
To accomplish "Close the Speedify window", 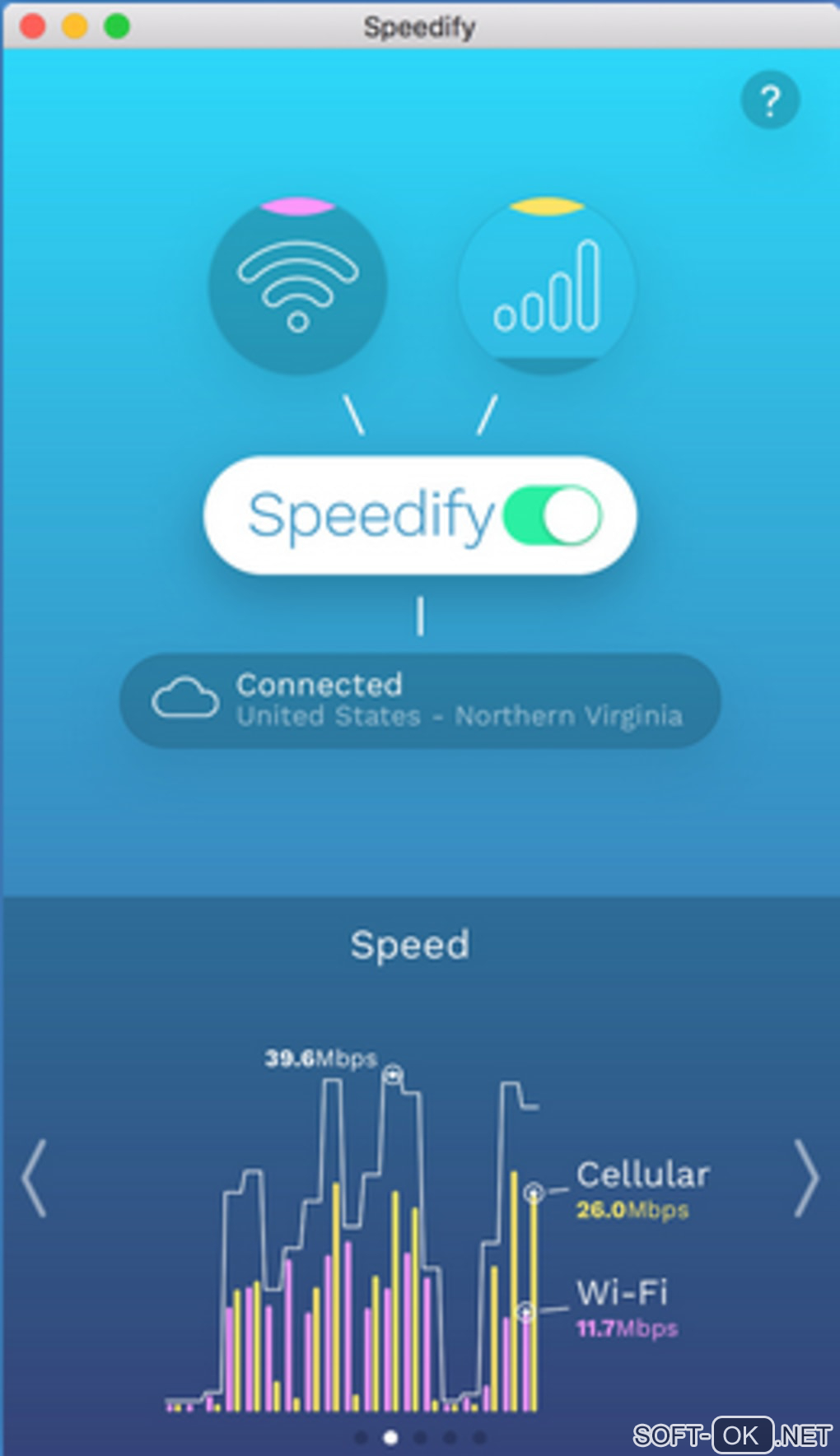I will 33,26.
